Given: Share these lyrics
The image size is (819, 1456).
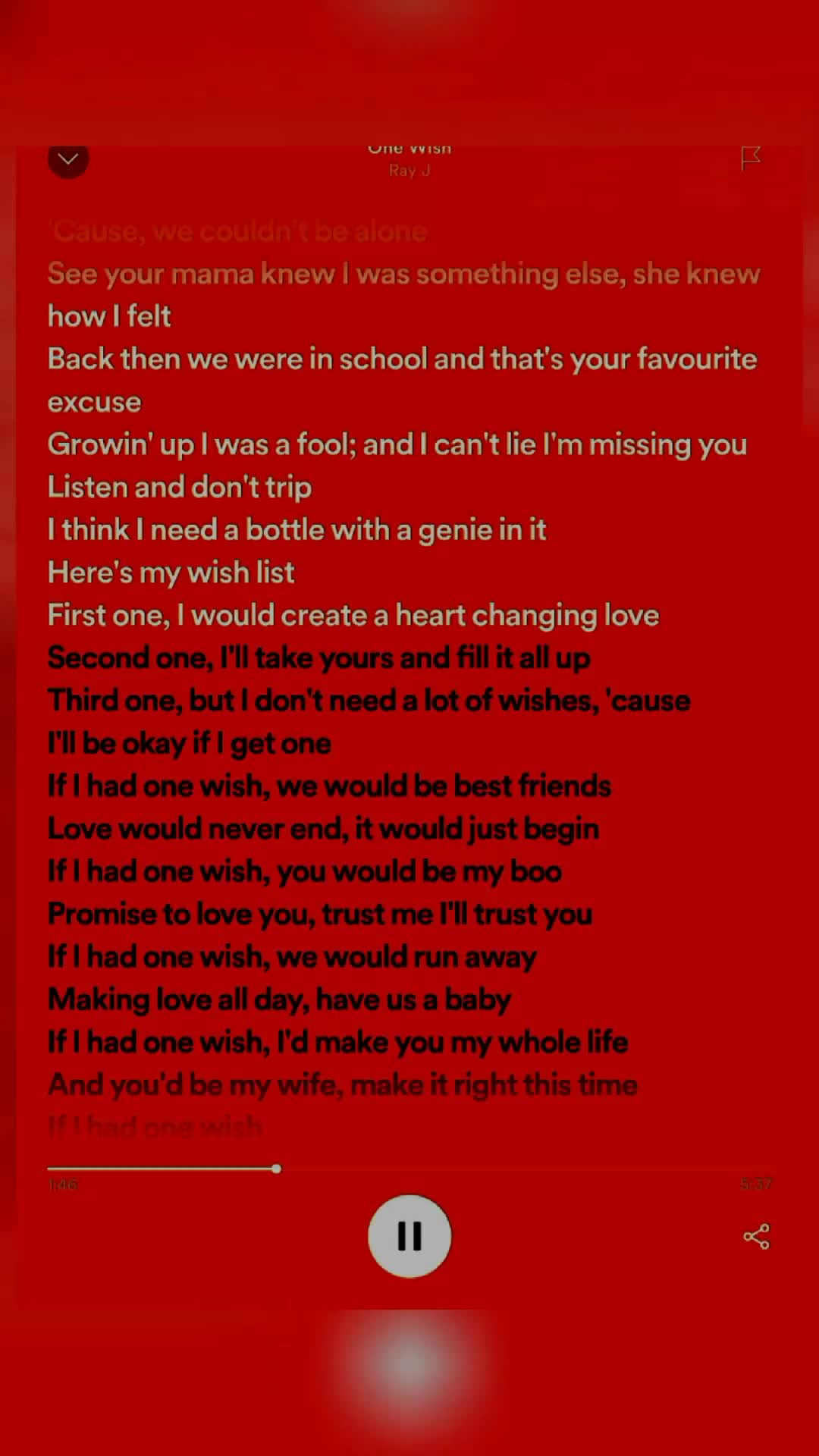Looking at the screenshot, I should pyautogui.click(x=756, y=1236).
